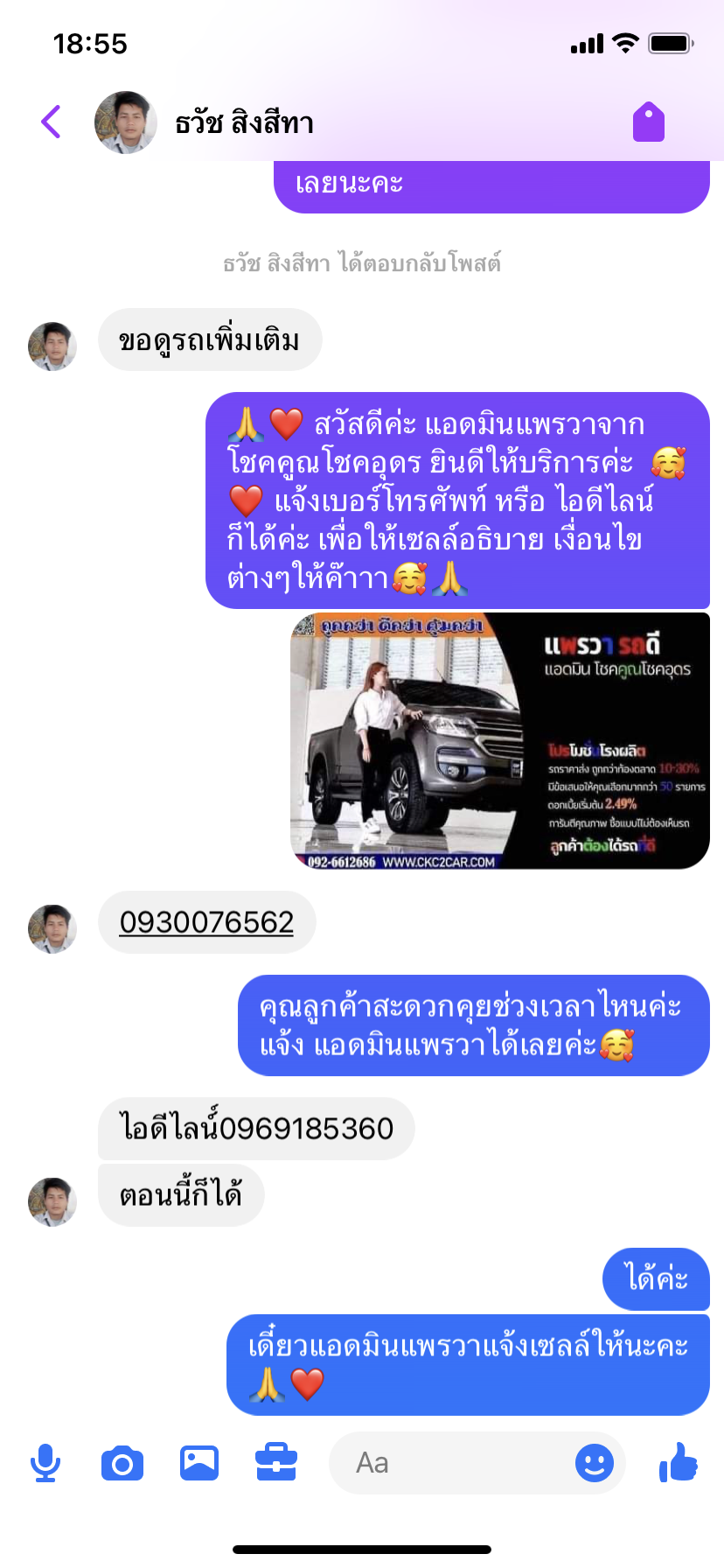Open the photo gallery picker
Viewport: 724px width, 1568px height.
pos(199,1463)
